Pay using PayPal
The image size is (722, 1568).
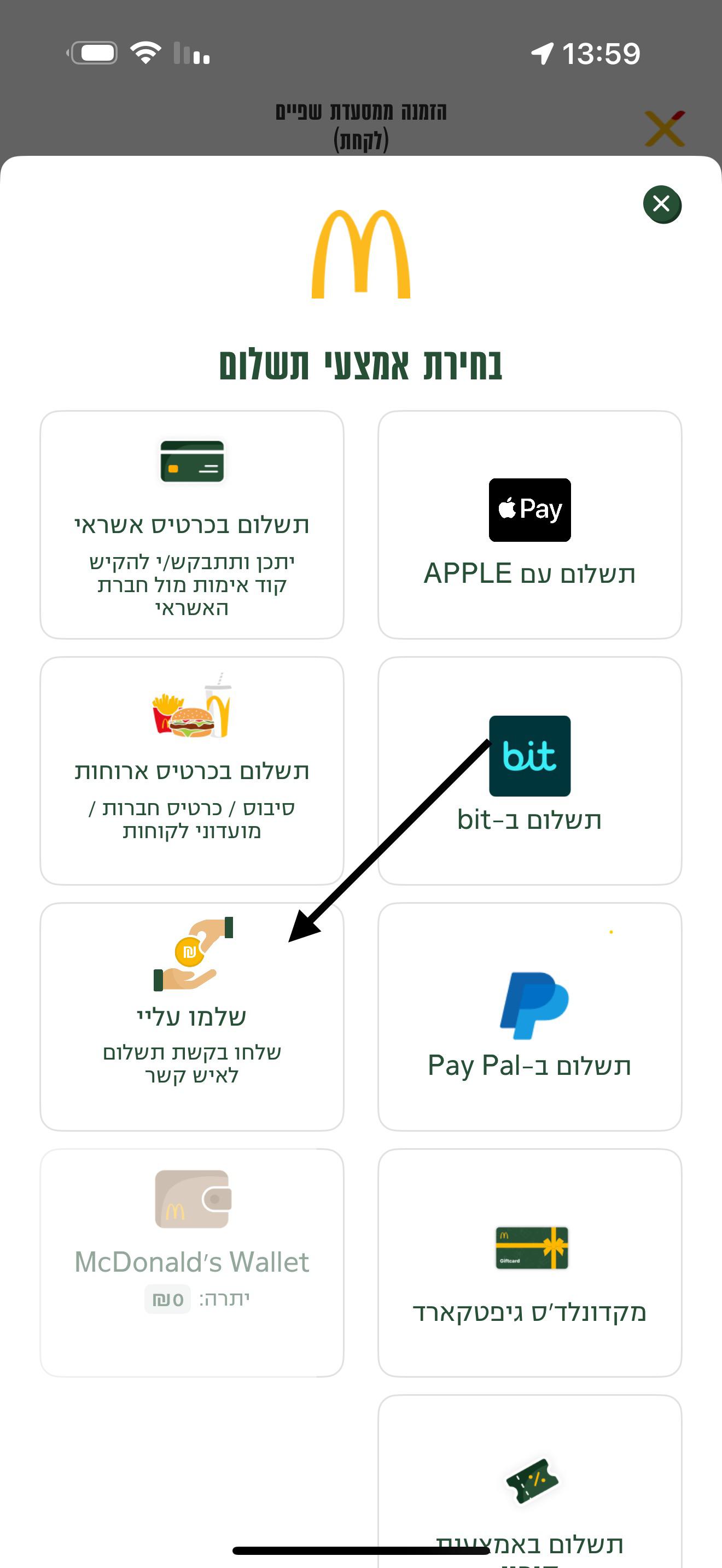point(529,1016)
